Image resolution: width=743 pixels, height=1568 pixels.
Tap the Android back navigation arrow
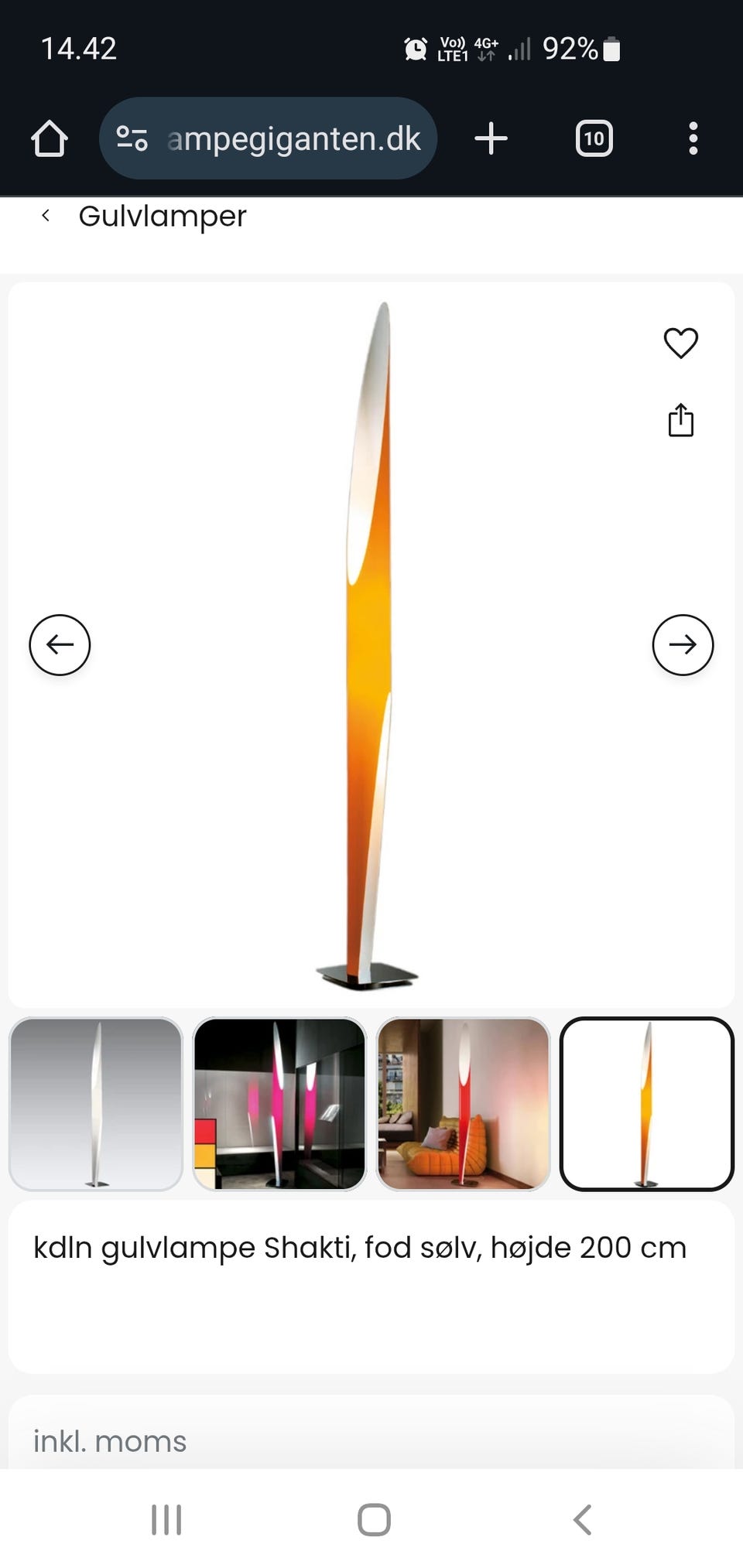(582, 1518)
